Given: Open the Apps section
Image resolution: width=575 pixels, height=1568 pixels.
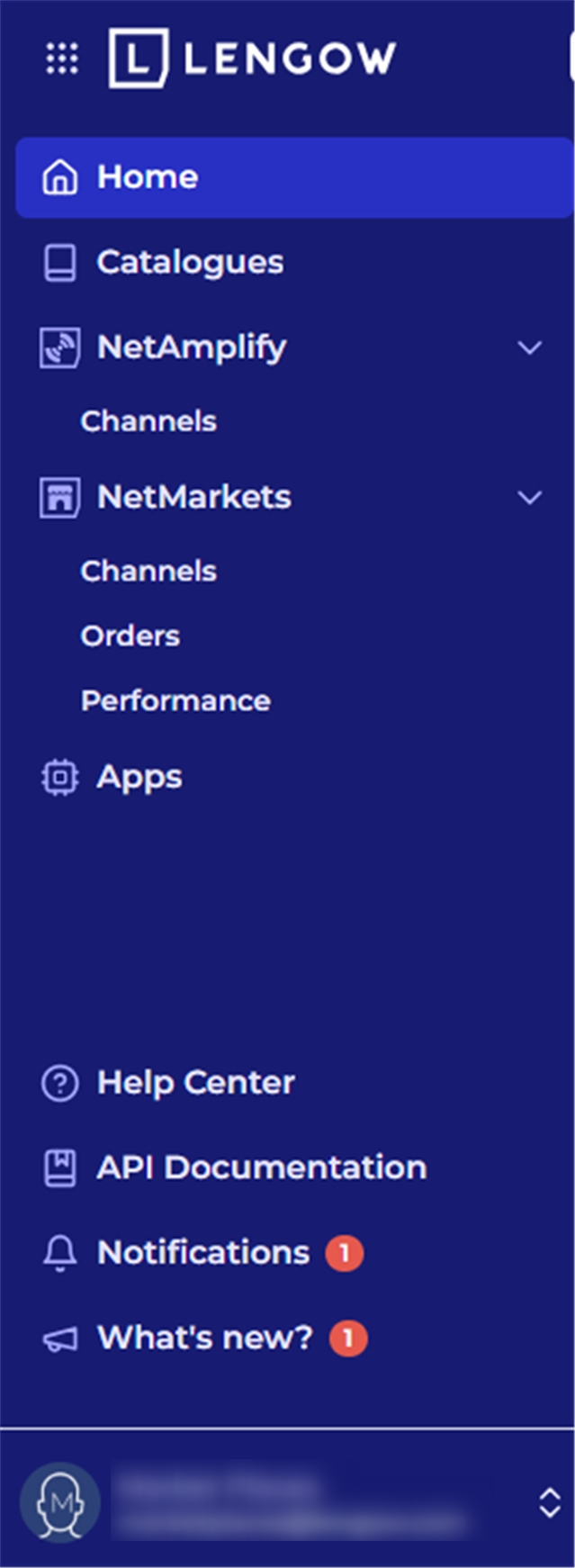Looking at the screenshot, I should point(139,777).
